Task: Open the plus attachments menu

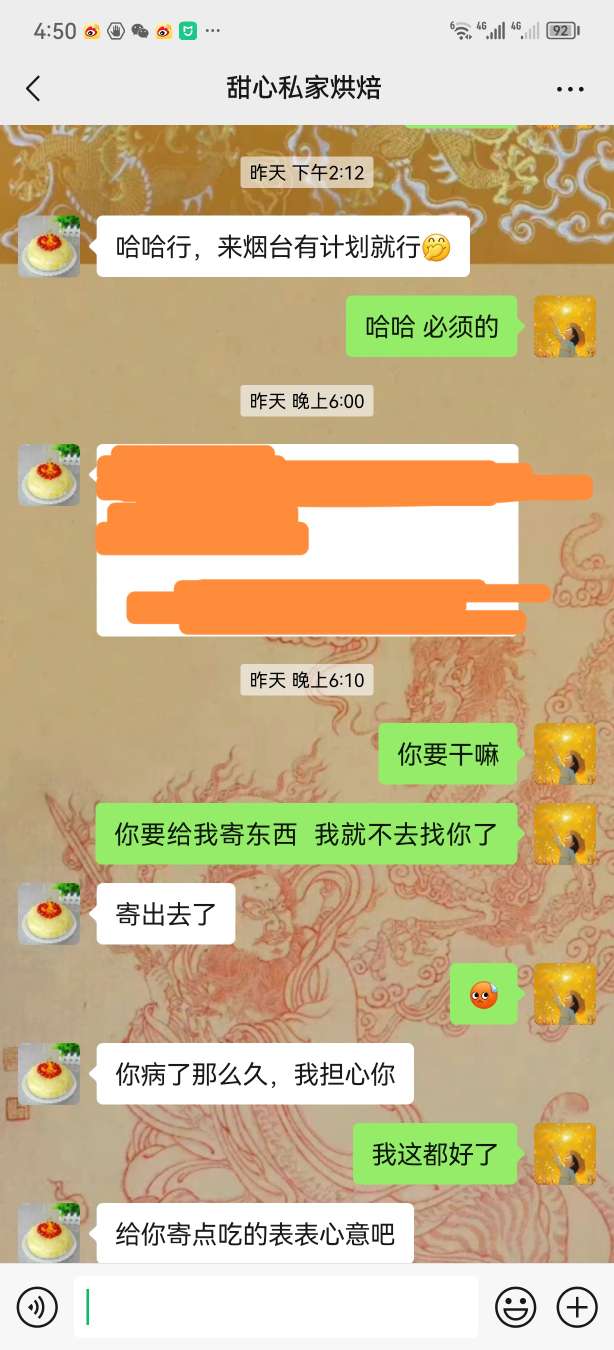Action: point(577,1307)
